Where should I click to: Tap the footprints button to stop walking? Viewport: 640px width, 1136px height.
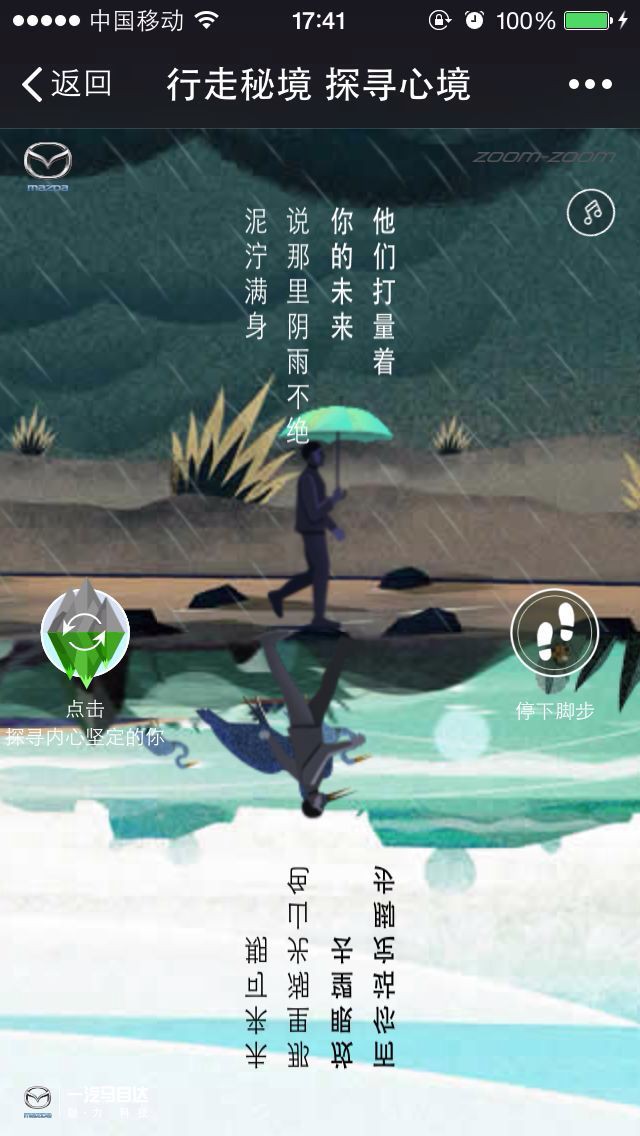click(555, 633)
